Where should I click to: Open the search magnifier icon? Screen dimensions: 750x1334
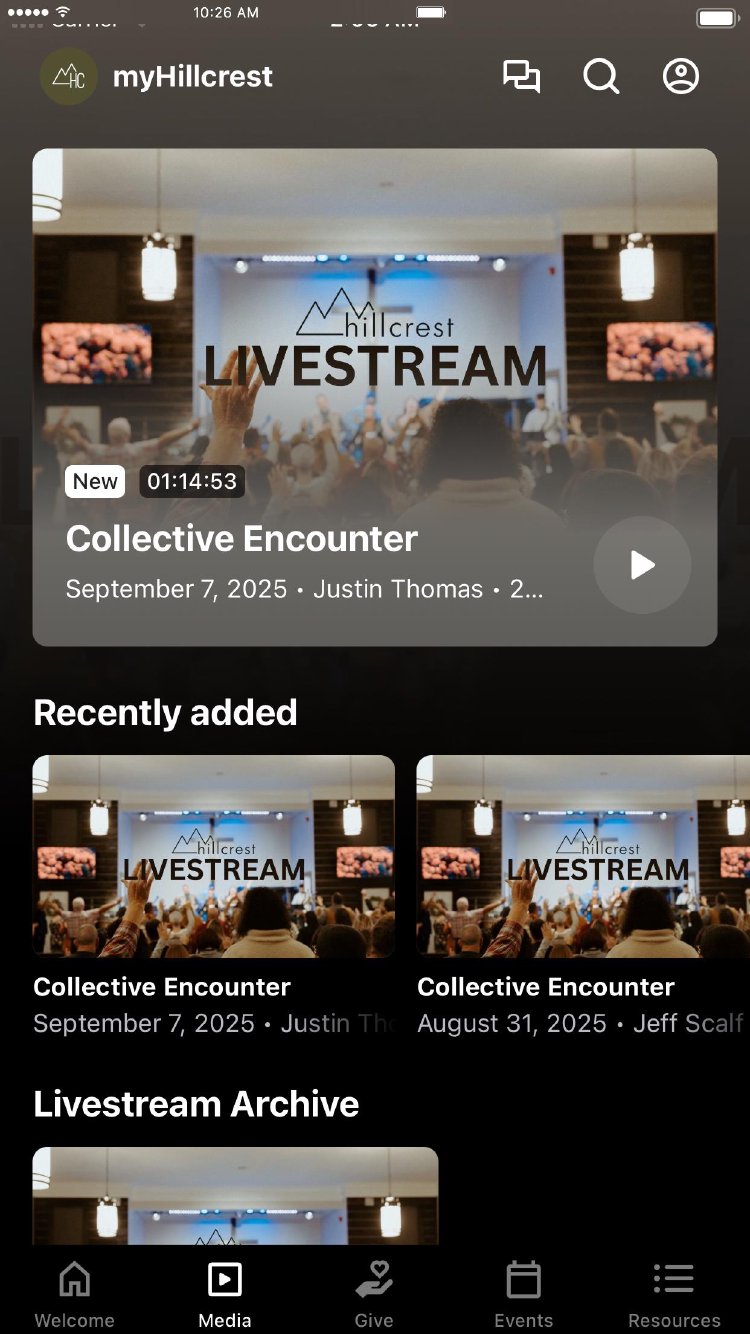(x=601, y=77)
